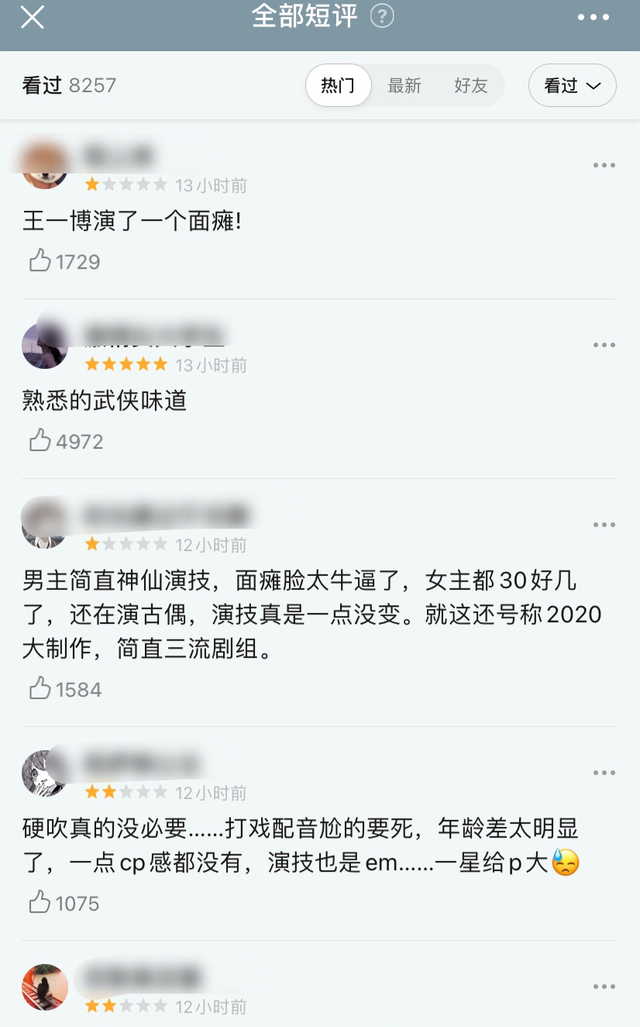Open more options for 硬吹真的没必要 review
This screenshot has height=1027, width=640.
point(604,773)
